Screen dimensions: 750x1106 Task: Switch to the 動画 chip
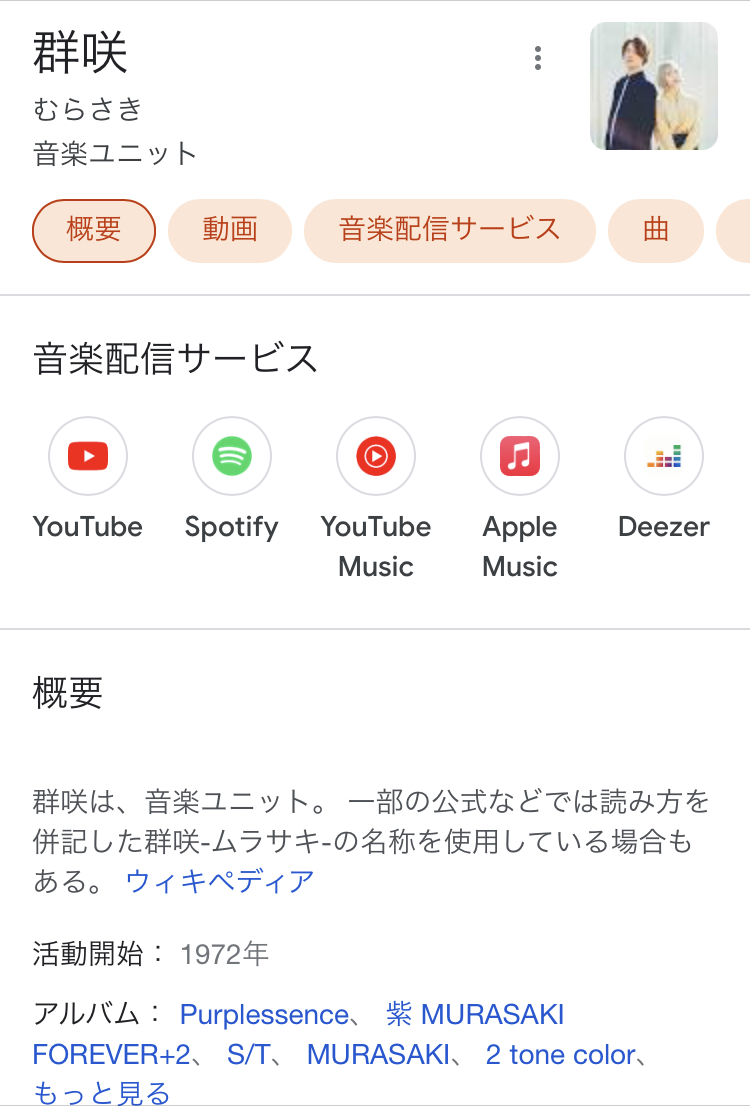pos(230,230)
